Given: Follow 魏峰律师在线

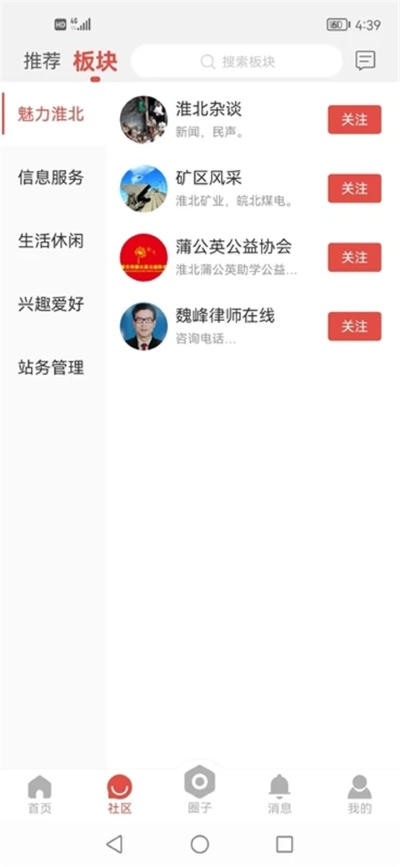Looking at the screenshot, I should pos(355,326).
